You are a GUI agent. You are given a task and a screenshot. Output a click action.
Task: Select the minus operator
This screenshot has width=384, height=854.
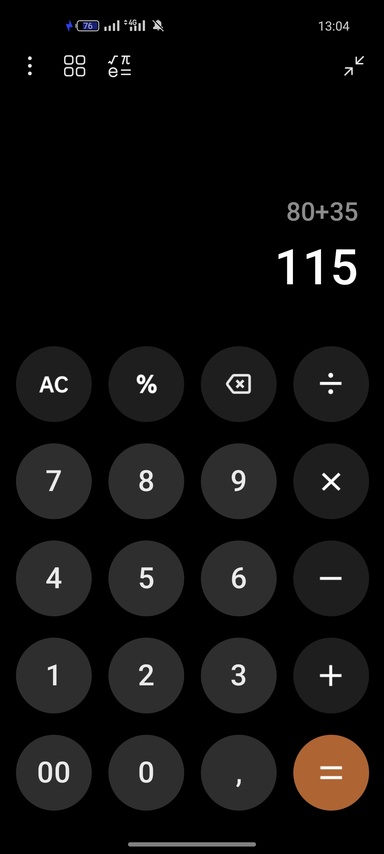(331, 578)
